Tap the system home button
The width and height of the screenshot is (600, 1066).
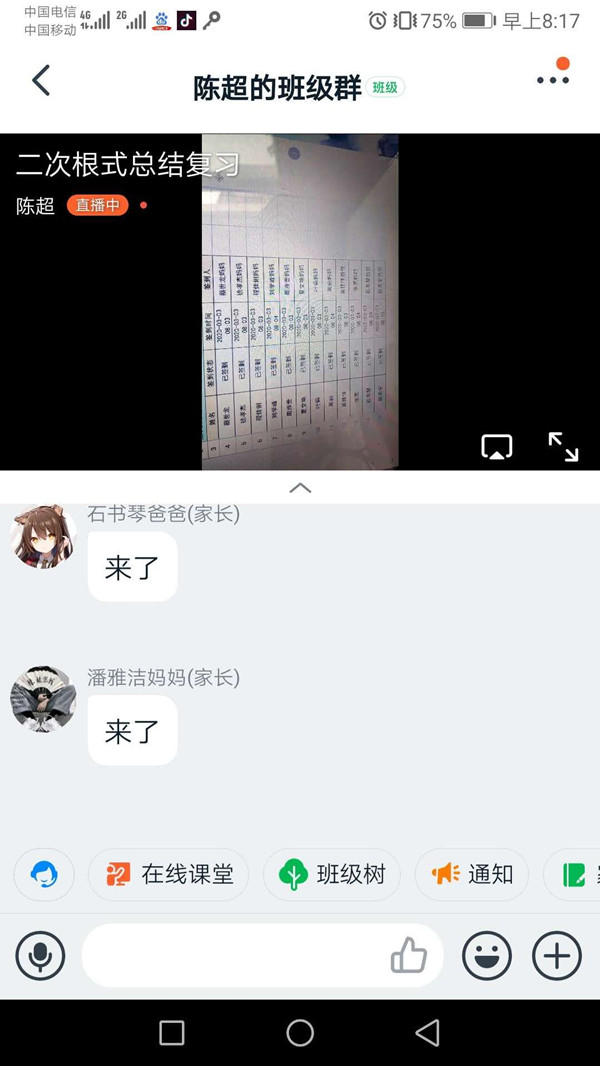tap(300, 1033)
